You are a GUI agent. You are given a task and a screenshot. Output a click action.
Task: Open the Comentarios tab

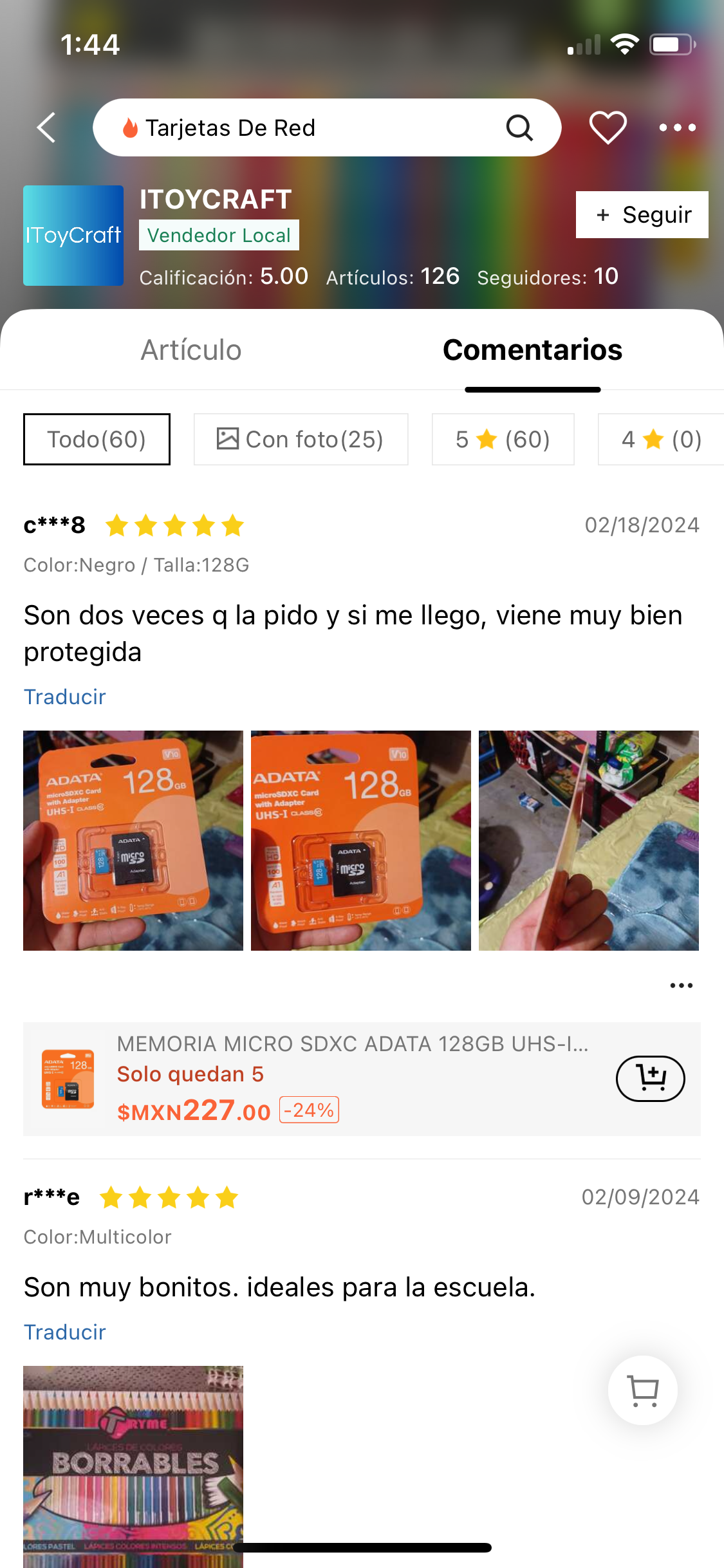[x=532, y=350]
